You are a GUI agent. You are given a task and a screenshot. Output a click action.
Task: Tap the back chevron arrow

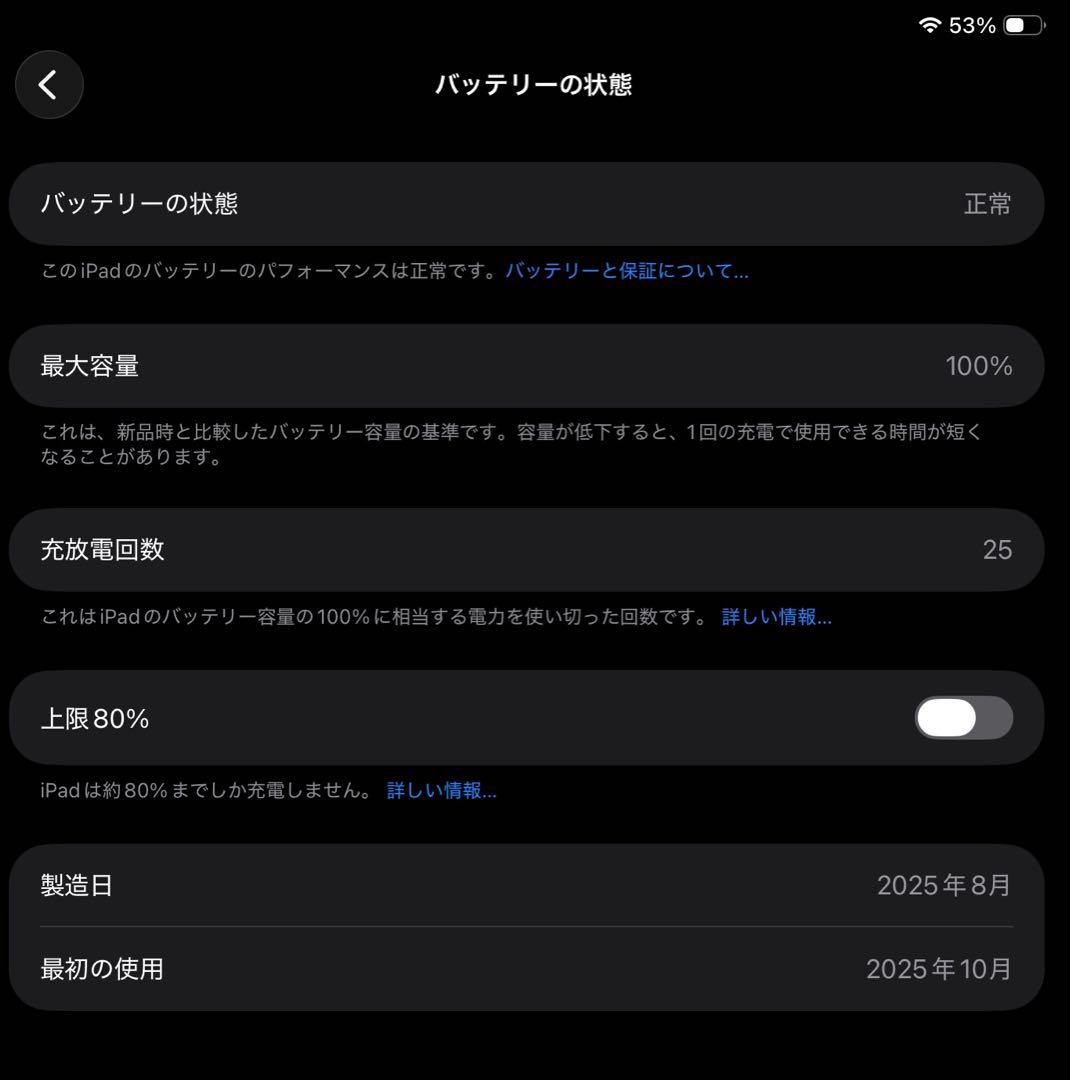point(49,84)
